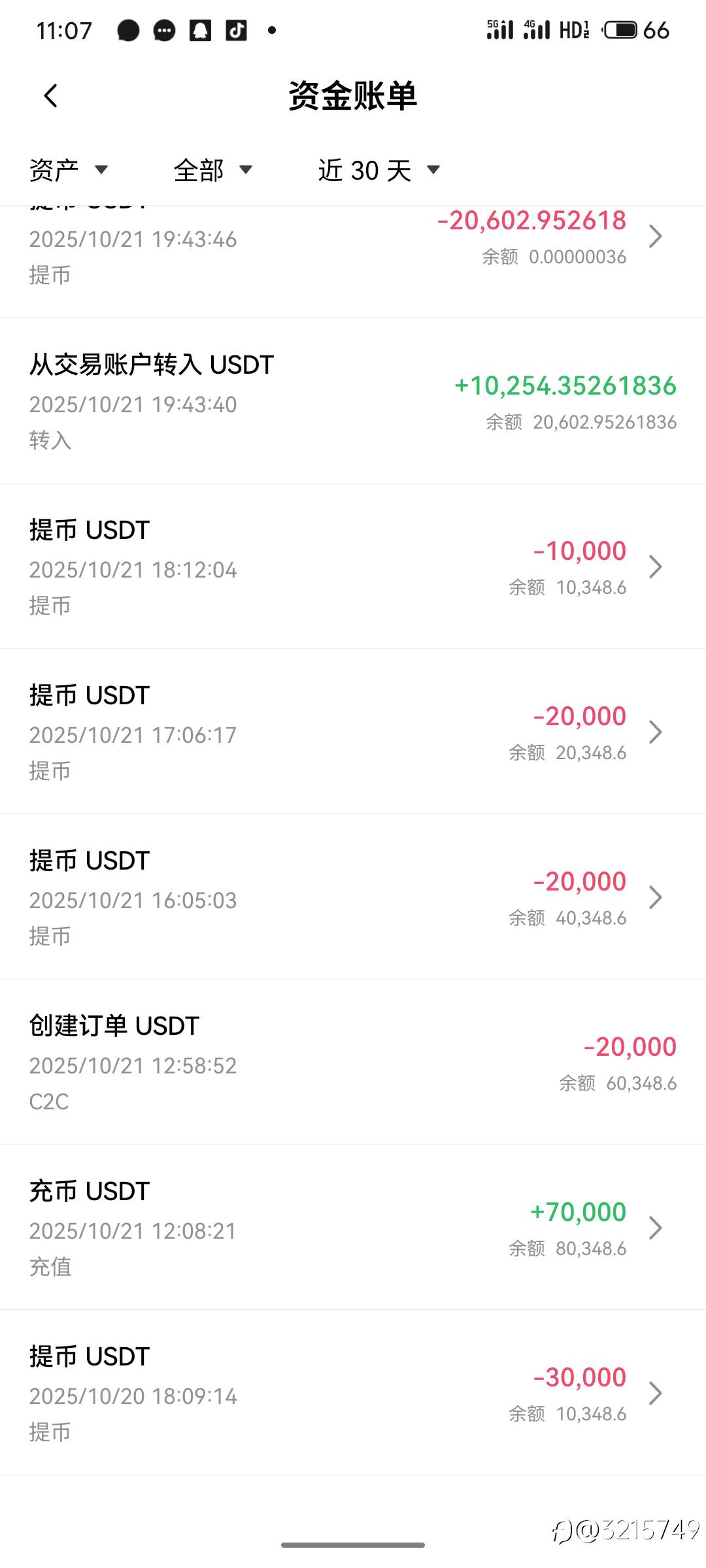Tap the phone message notification icon

point(128,29)
